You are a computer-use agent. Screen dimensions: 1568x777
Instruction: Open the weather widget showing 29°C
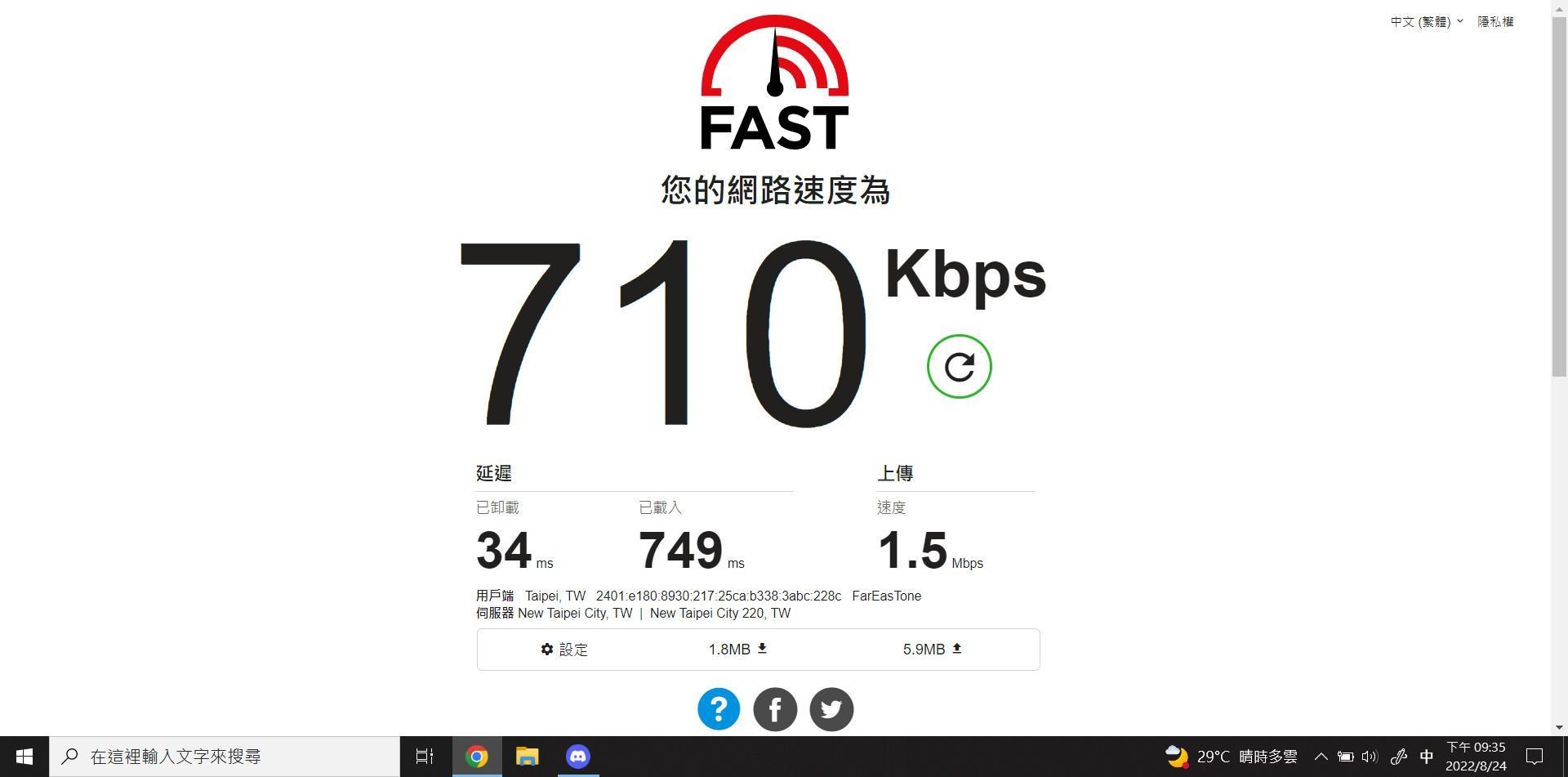(1231, 757)
